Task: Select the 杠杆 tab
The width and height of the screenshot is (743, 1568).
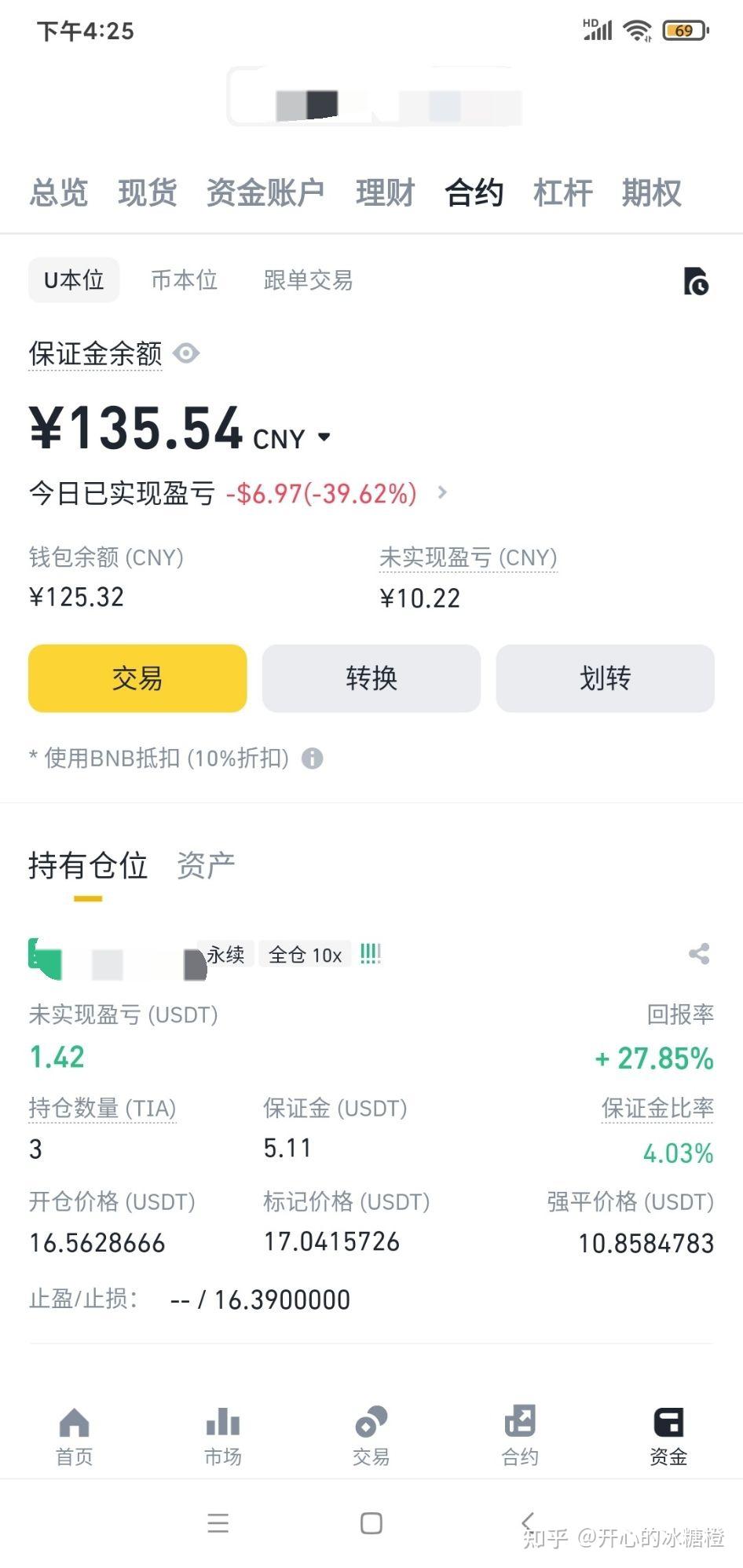Action: click(x=563, y=192)
